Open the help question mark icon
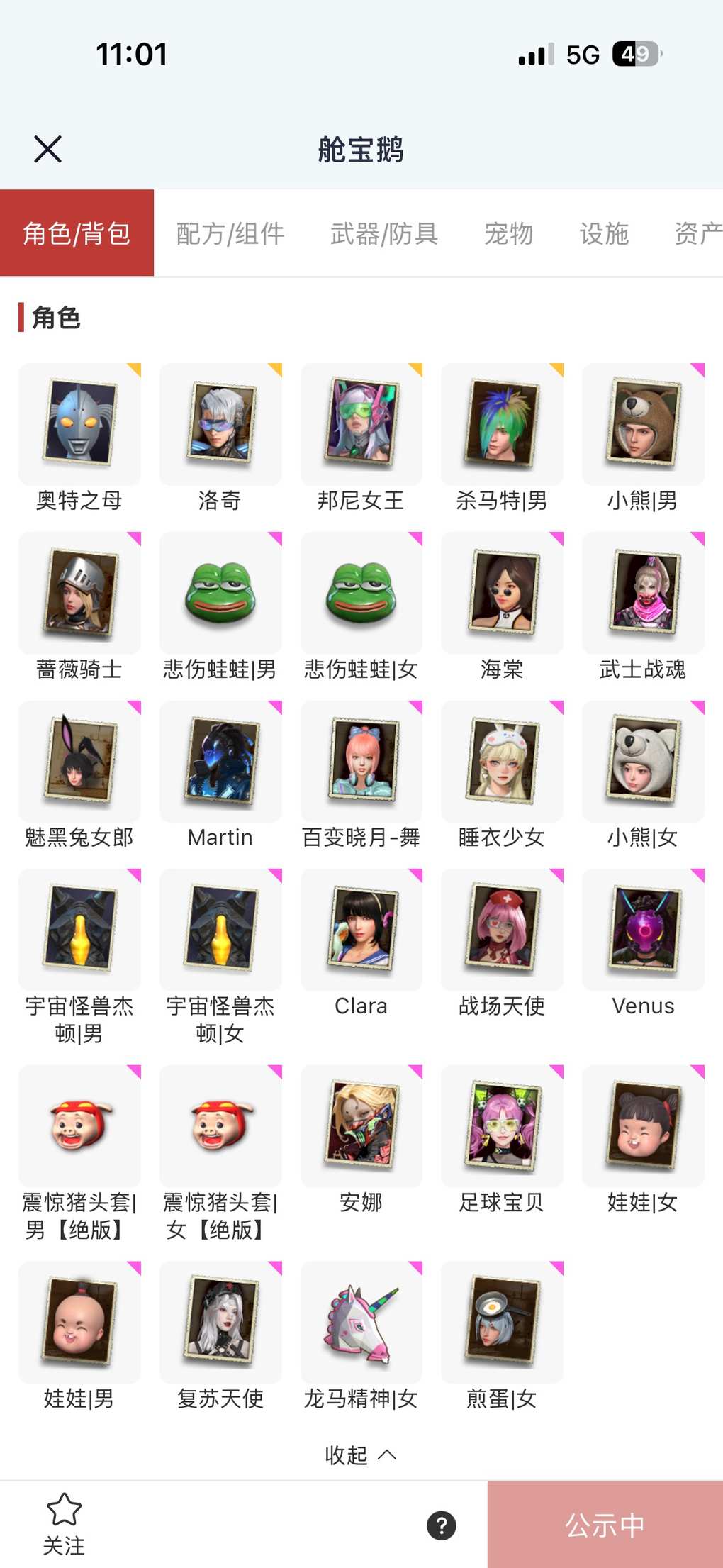The image size is (723, 1568). point(441,1525)
